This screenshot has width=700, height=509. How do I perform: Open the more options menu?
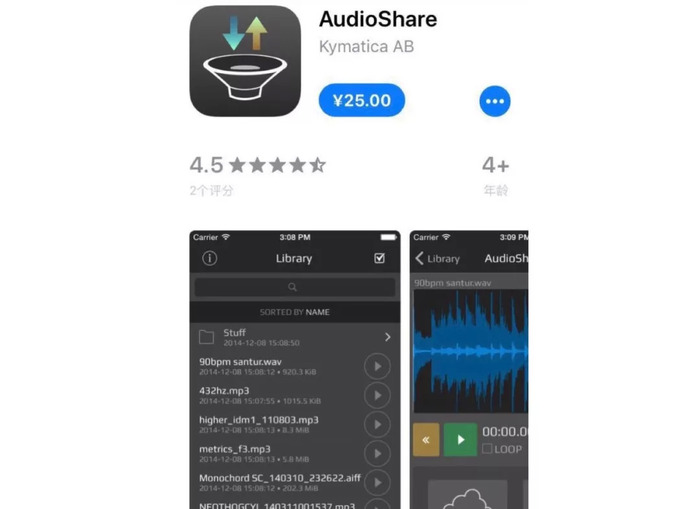(494, 101)
